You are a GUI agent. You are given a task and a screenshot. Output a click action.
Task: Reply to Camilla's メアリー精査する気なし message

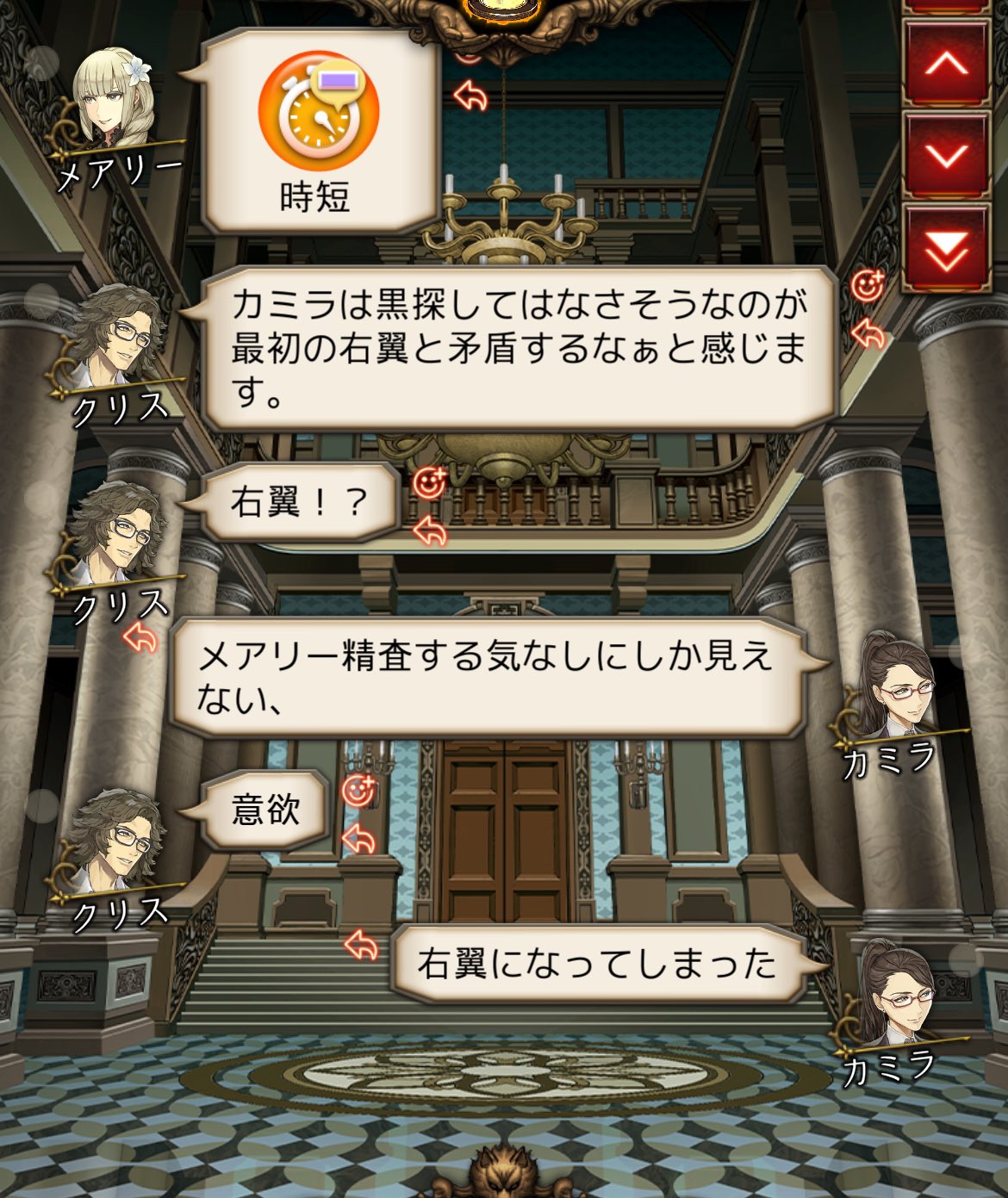tap(140, 637)
